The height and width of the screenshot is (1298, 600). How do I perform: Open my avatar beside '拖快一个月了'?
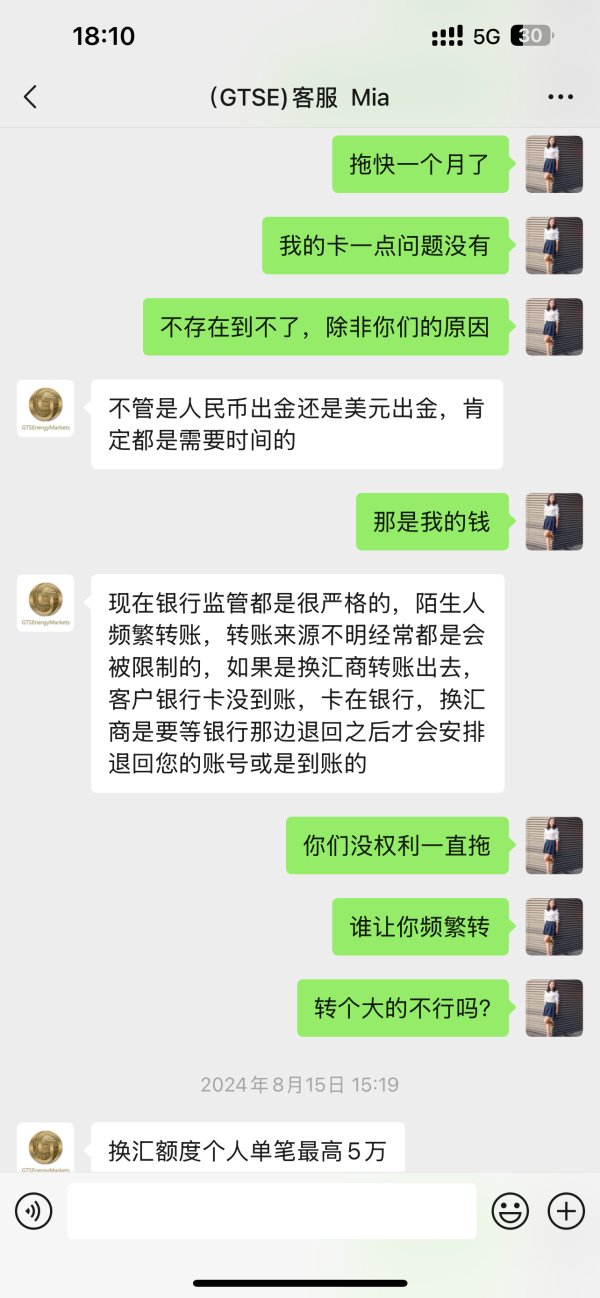coord(554,164)
